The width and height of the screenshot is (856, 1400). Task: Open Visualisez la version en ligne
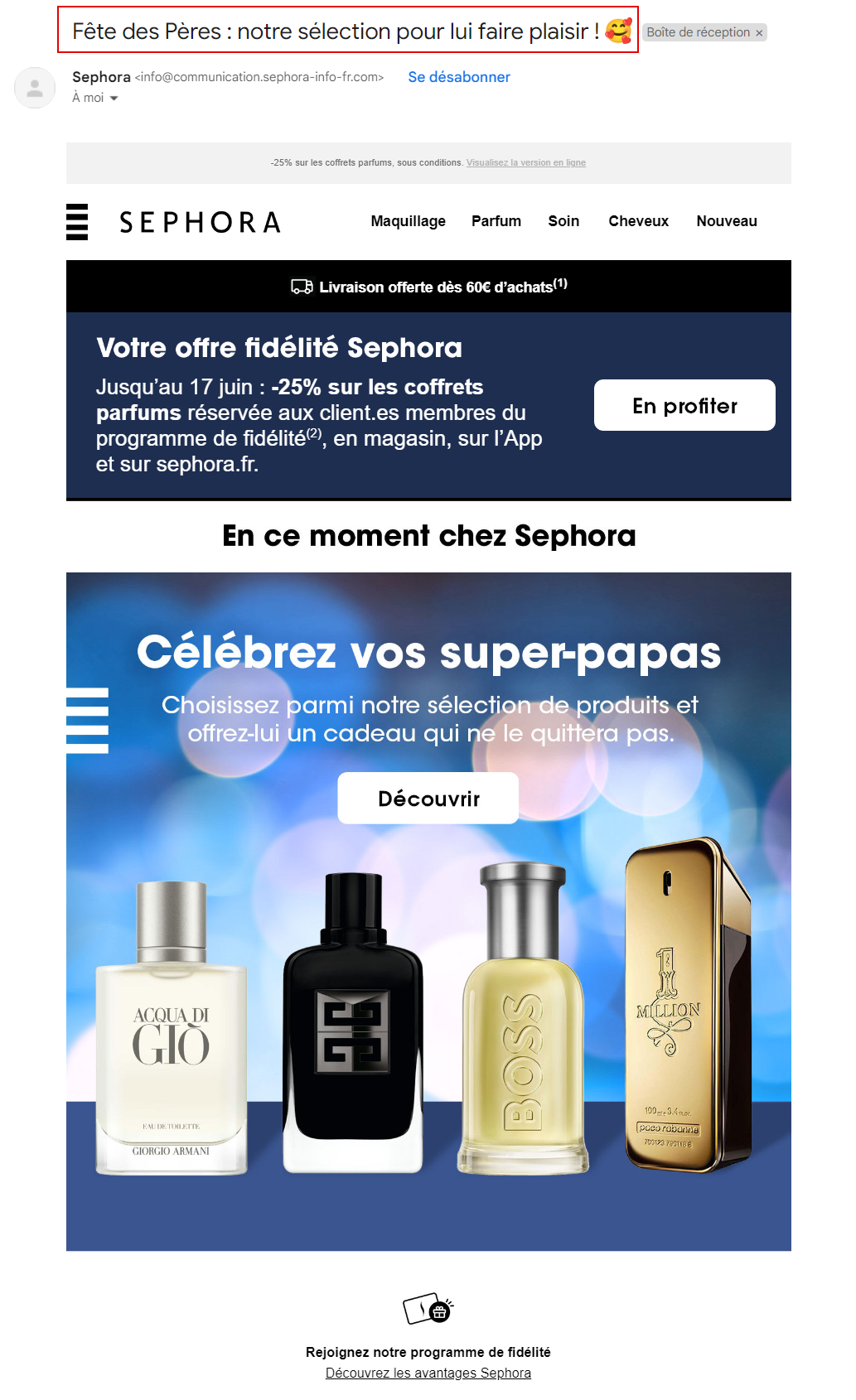click(x=526, y=162)
